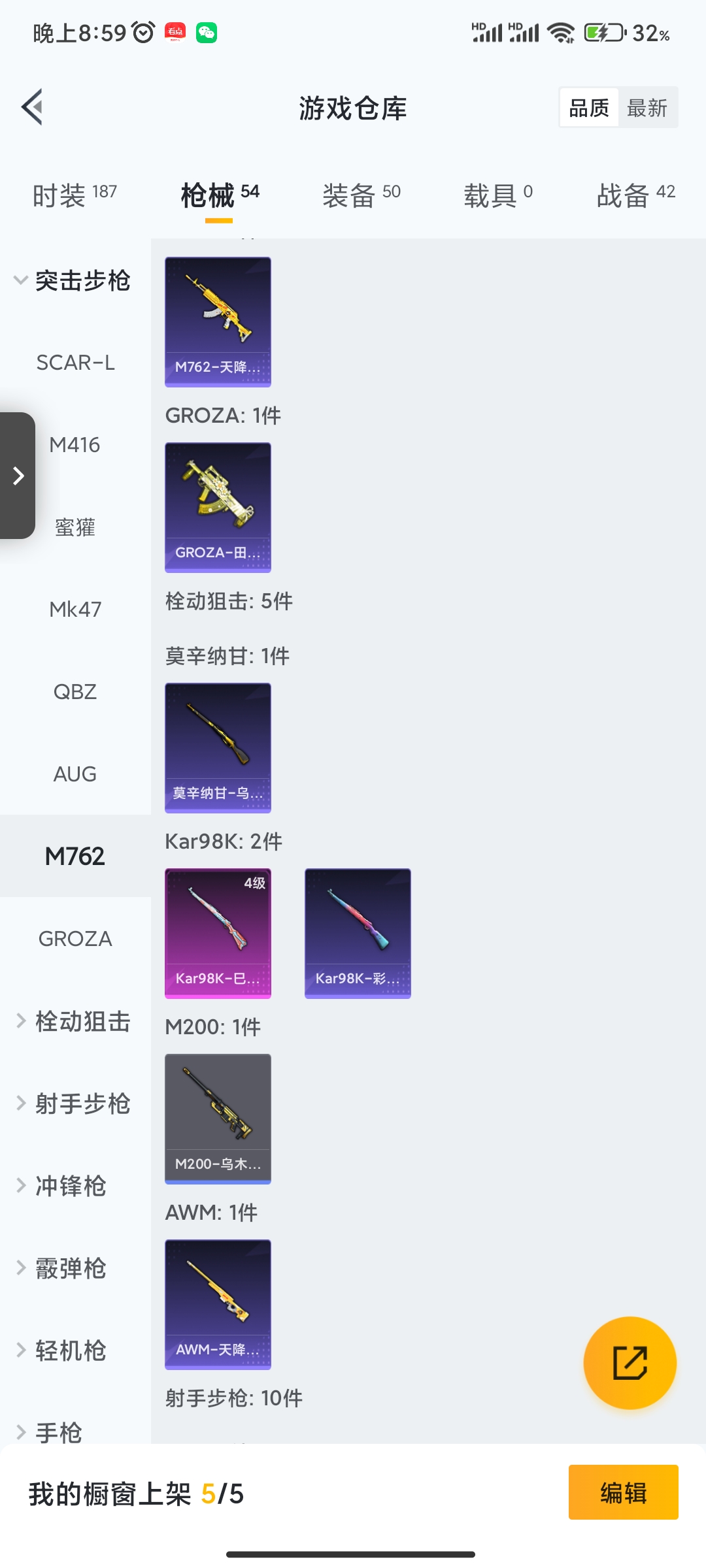Open the GROZA skin card
706x1568 pixels.
click(x=218, y=507)
